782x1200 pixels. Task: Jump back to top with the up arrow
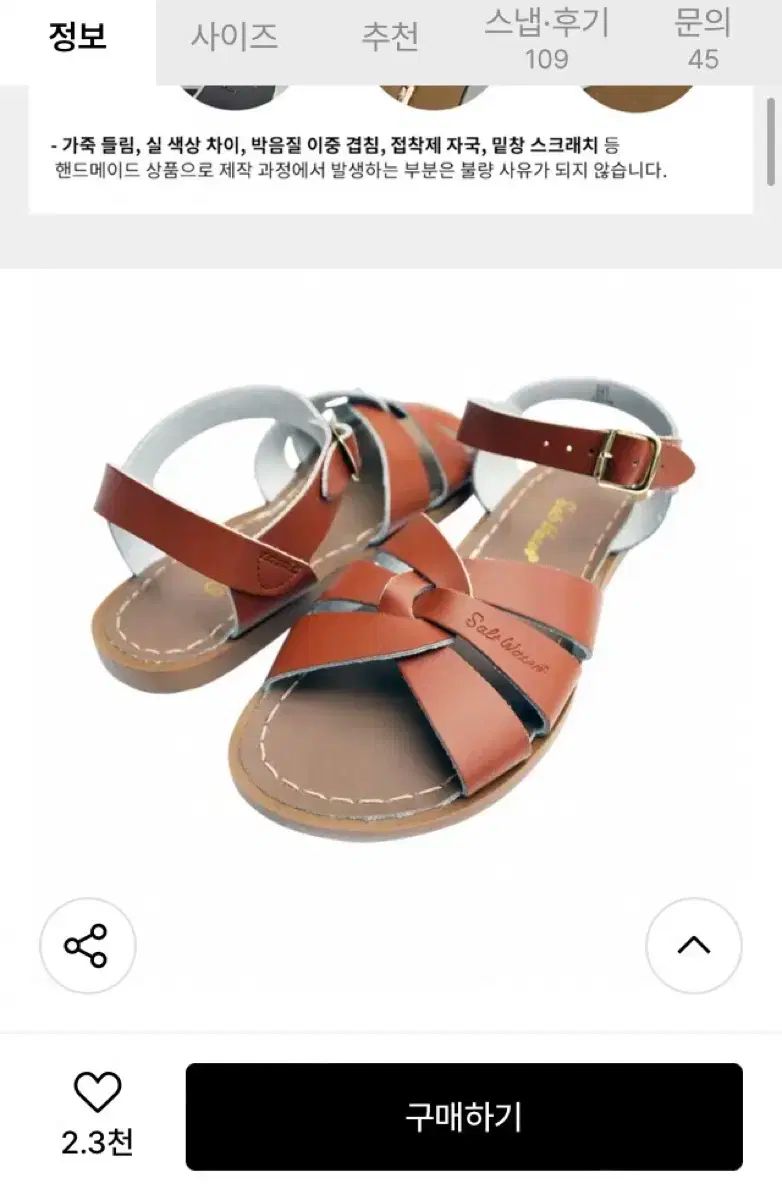click(694, 945)
